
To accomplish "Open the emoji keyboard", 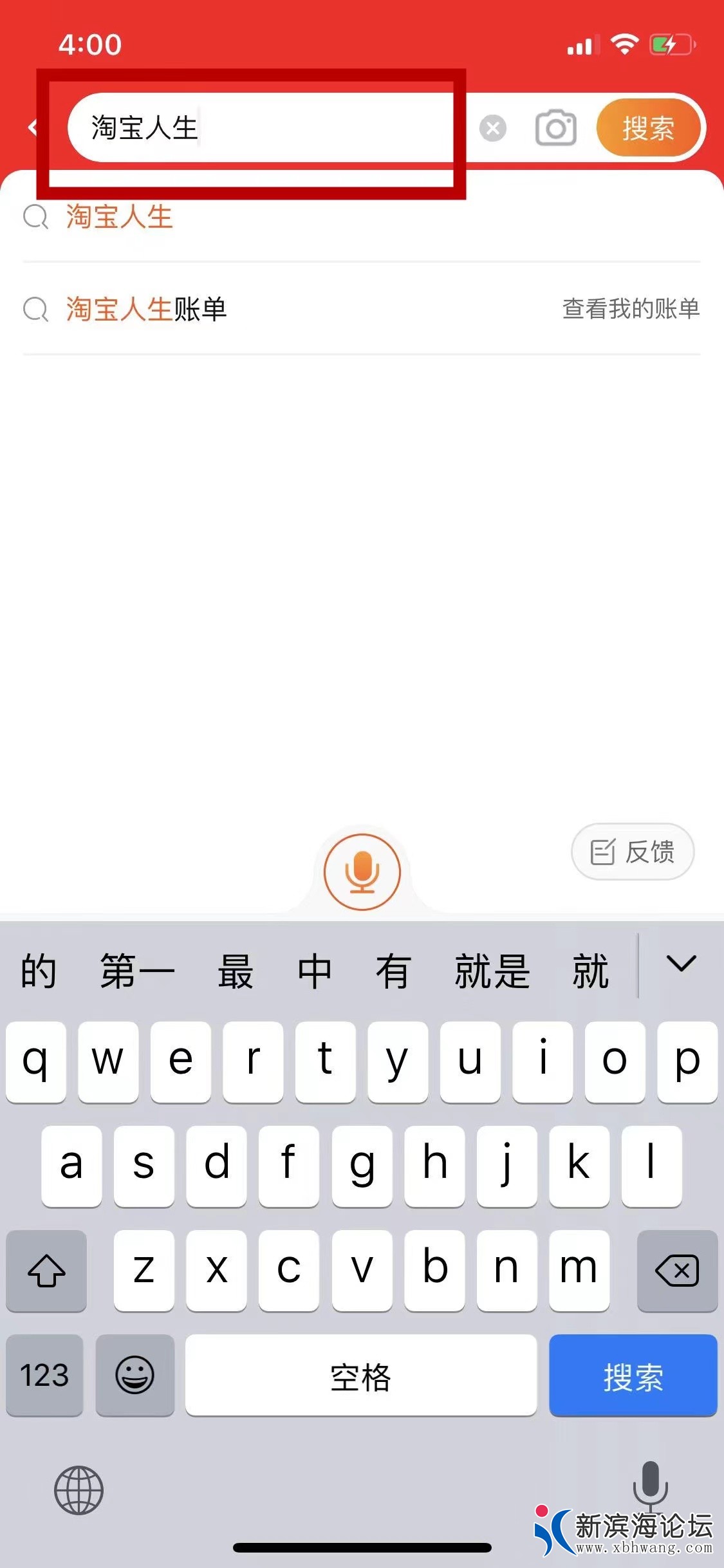I will click(x=135, y=1376).
